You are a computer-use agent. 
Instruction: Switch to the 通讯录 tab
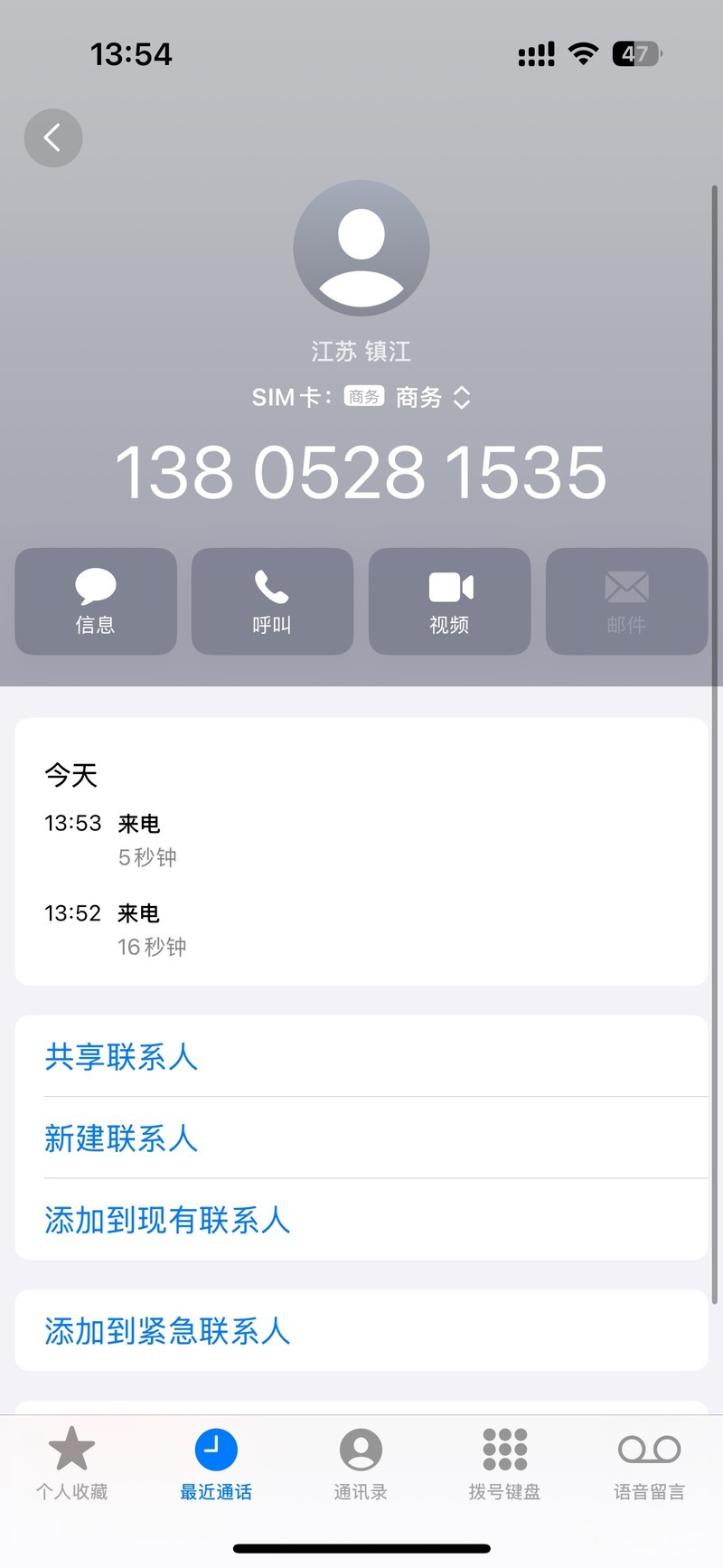[x=361, y=1465]
